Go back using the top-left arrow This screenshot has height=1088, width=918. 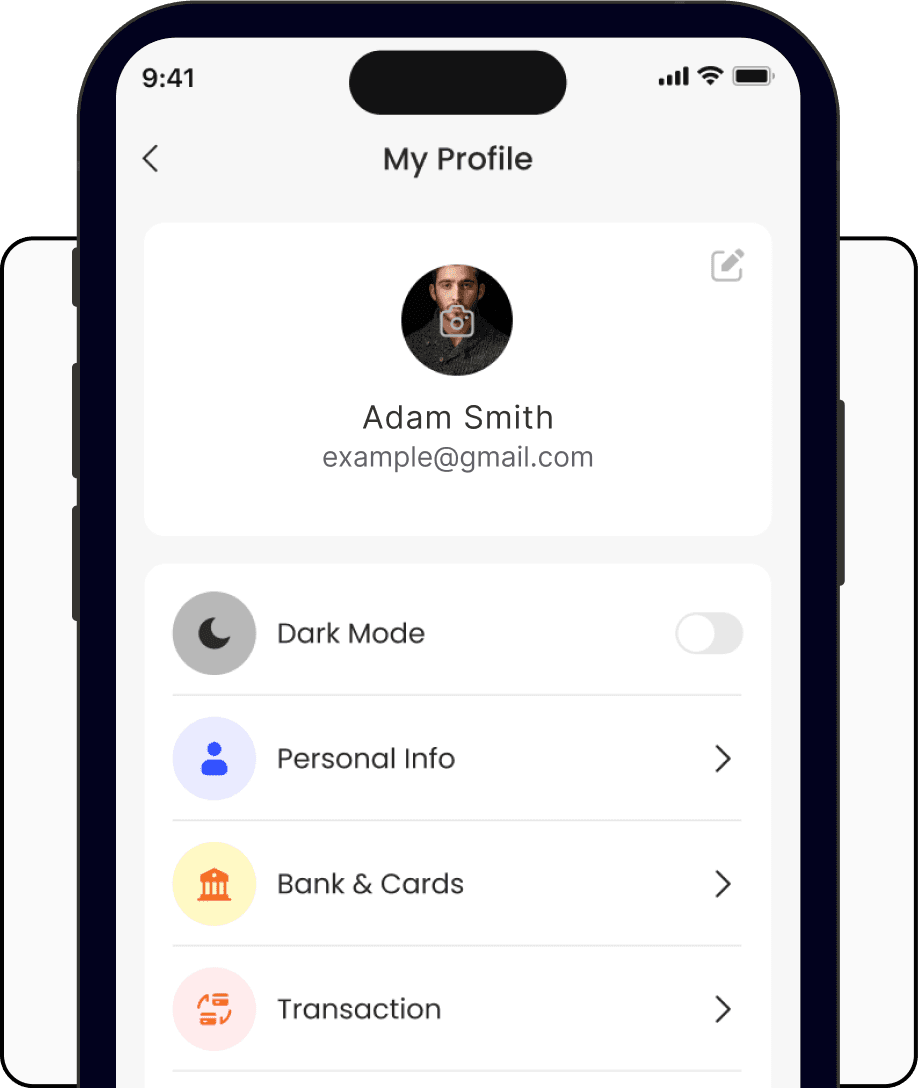(x=151, y=159)
